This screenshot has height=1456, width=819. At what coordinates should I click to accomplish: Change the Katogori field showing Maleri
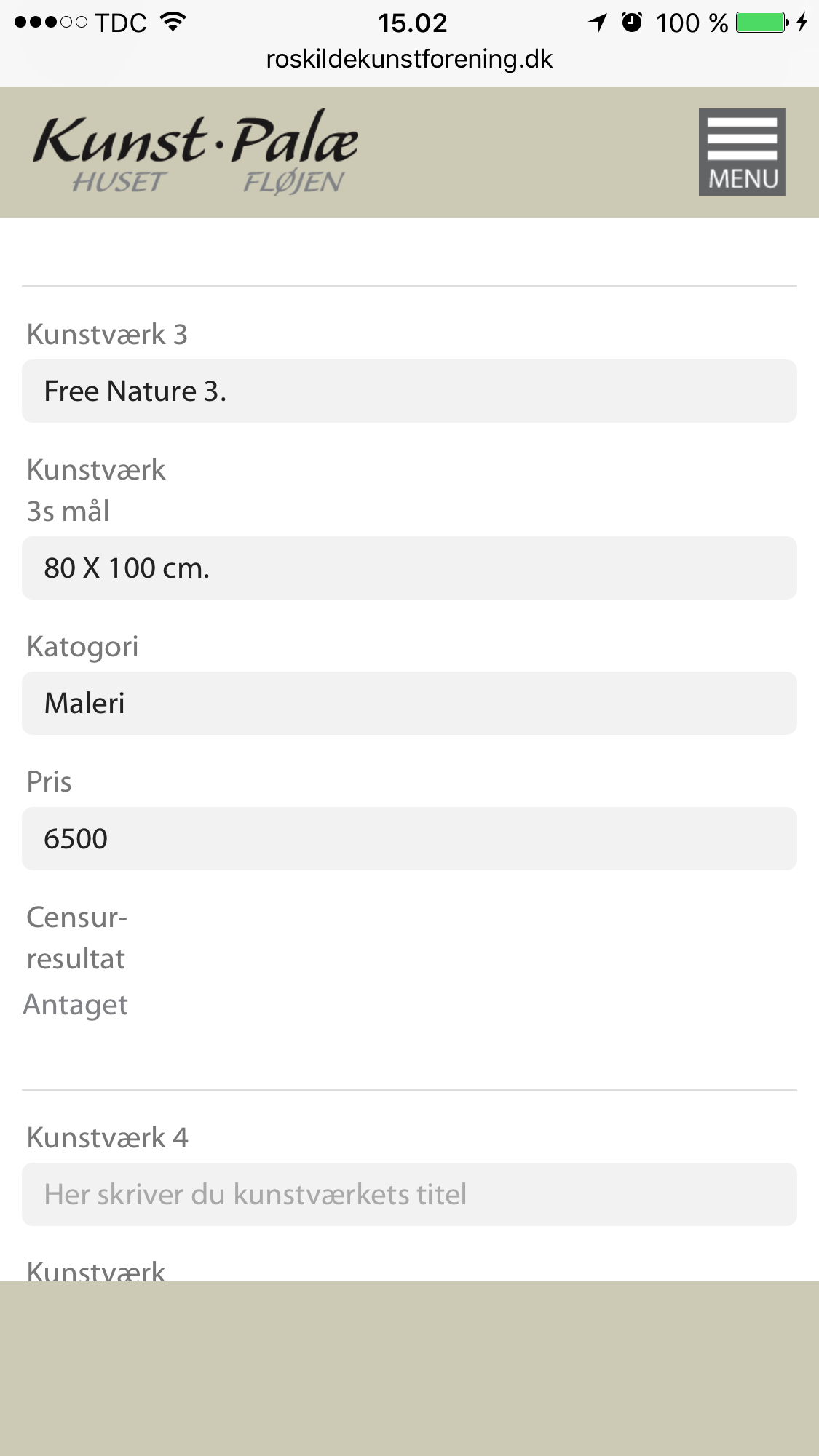click(x=409, y=704)
